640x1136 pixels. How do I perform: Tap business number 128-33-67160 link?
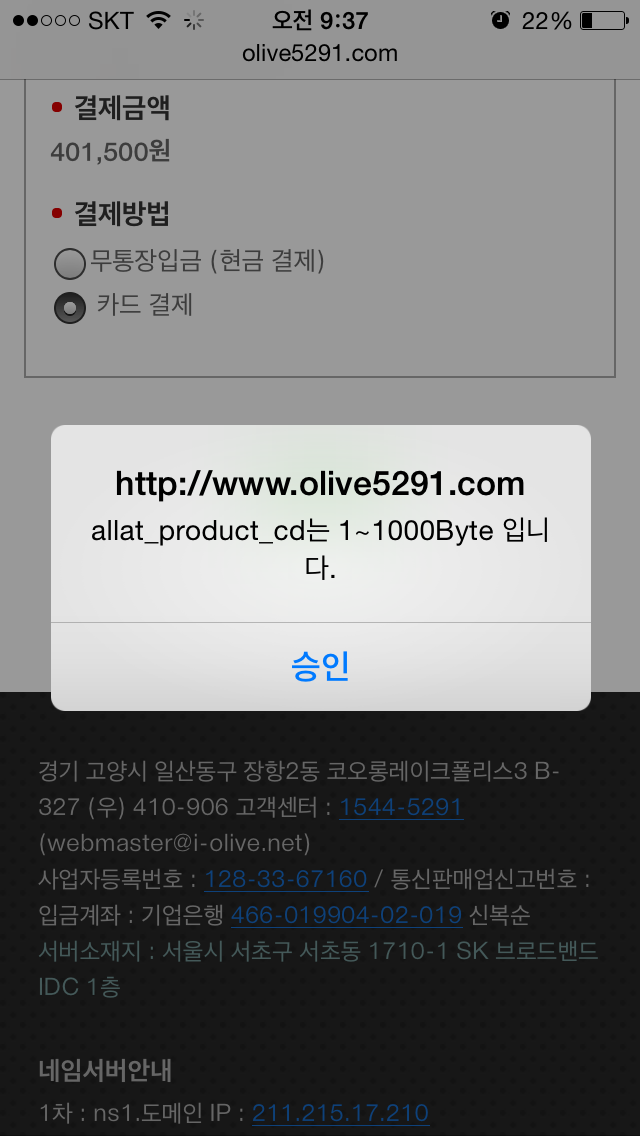pyautogui.click(x=286, y=880)
